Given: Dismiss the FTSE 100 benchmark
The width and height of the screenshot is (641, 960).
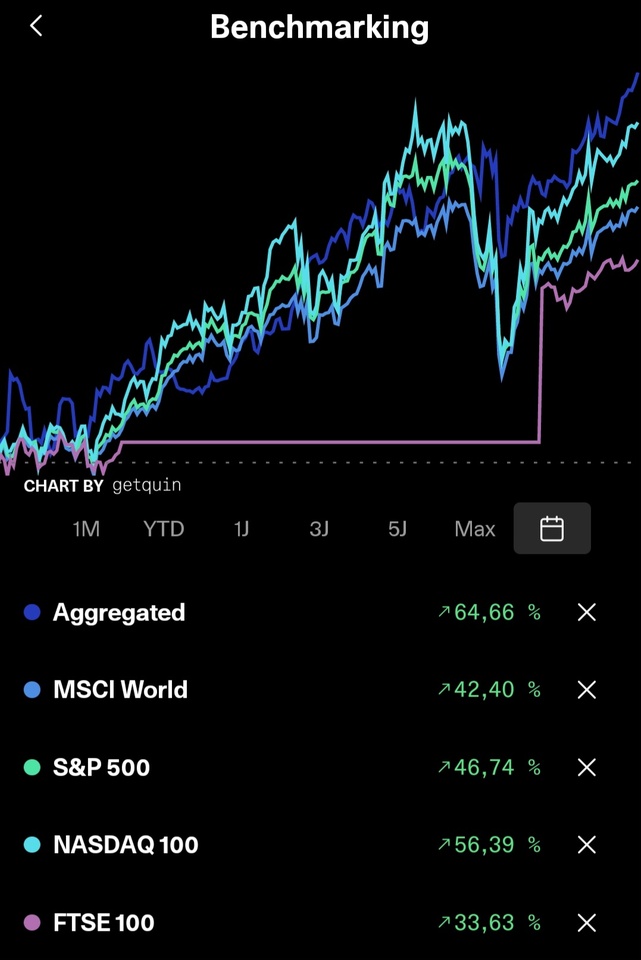Looking at the screenshot, I should pyautogui.click(x=587, y=922).
